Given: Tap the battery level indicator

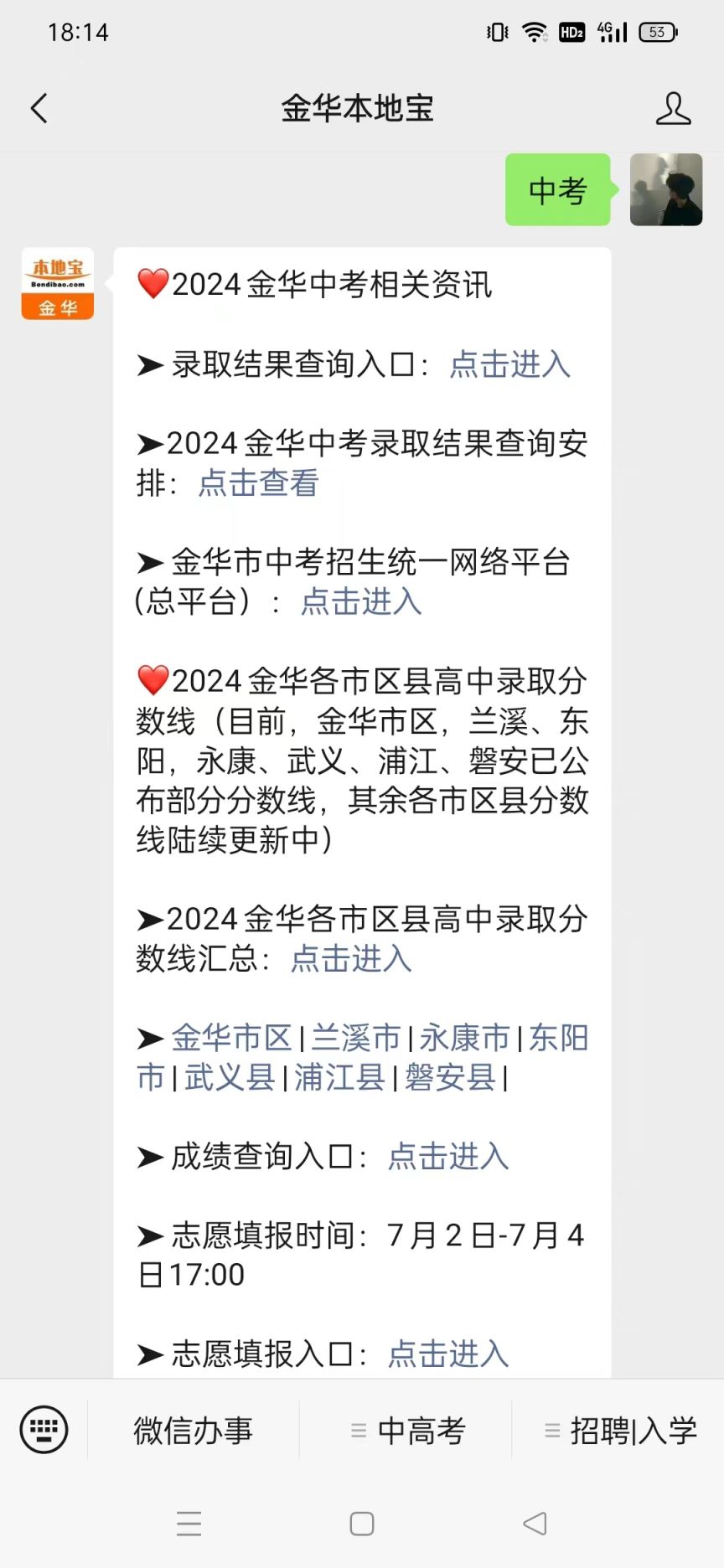Looking at the screenshot, I should [657, 33].
